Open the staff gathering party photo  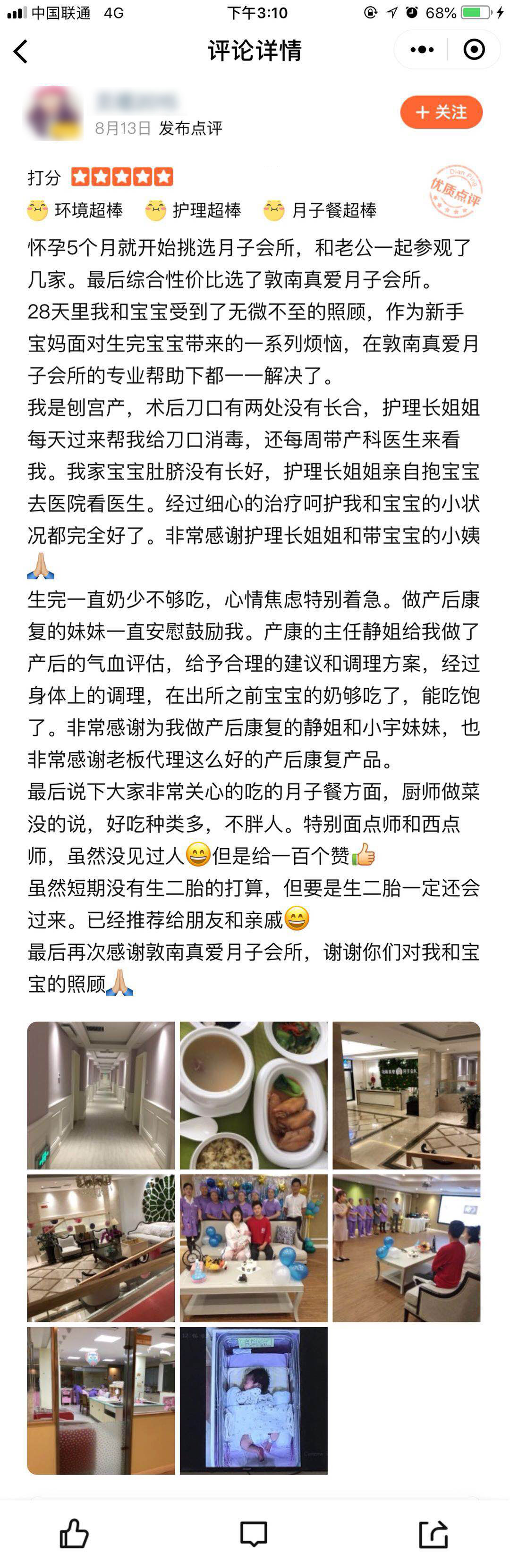pyautogui.click(x=406, y=1248)
